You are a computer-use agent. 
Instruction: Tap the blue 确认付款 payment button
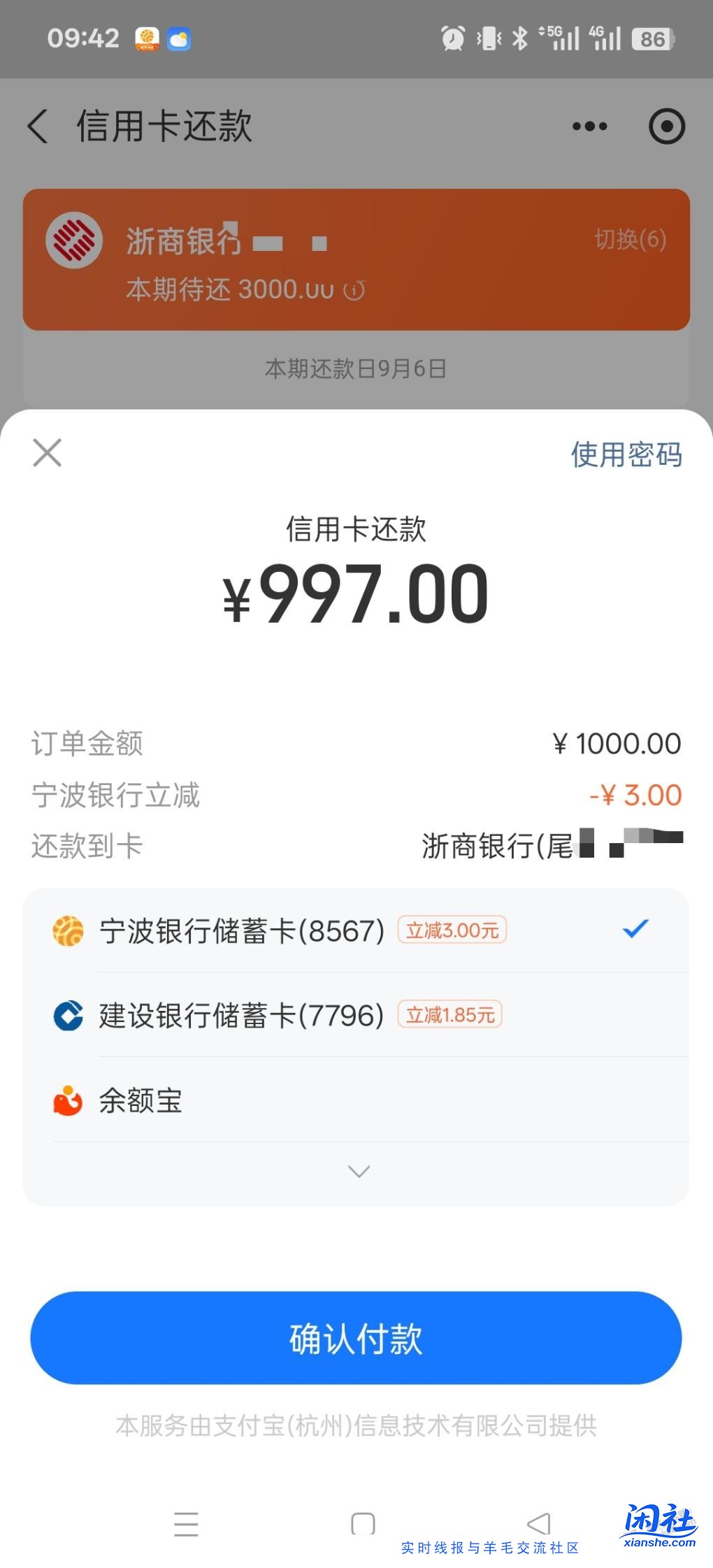coord(356,1337)
